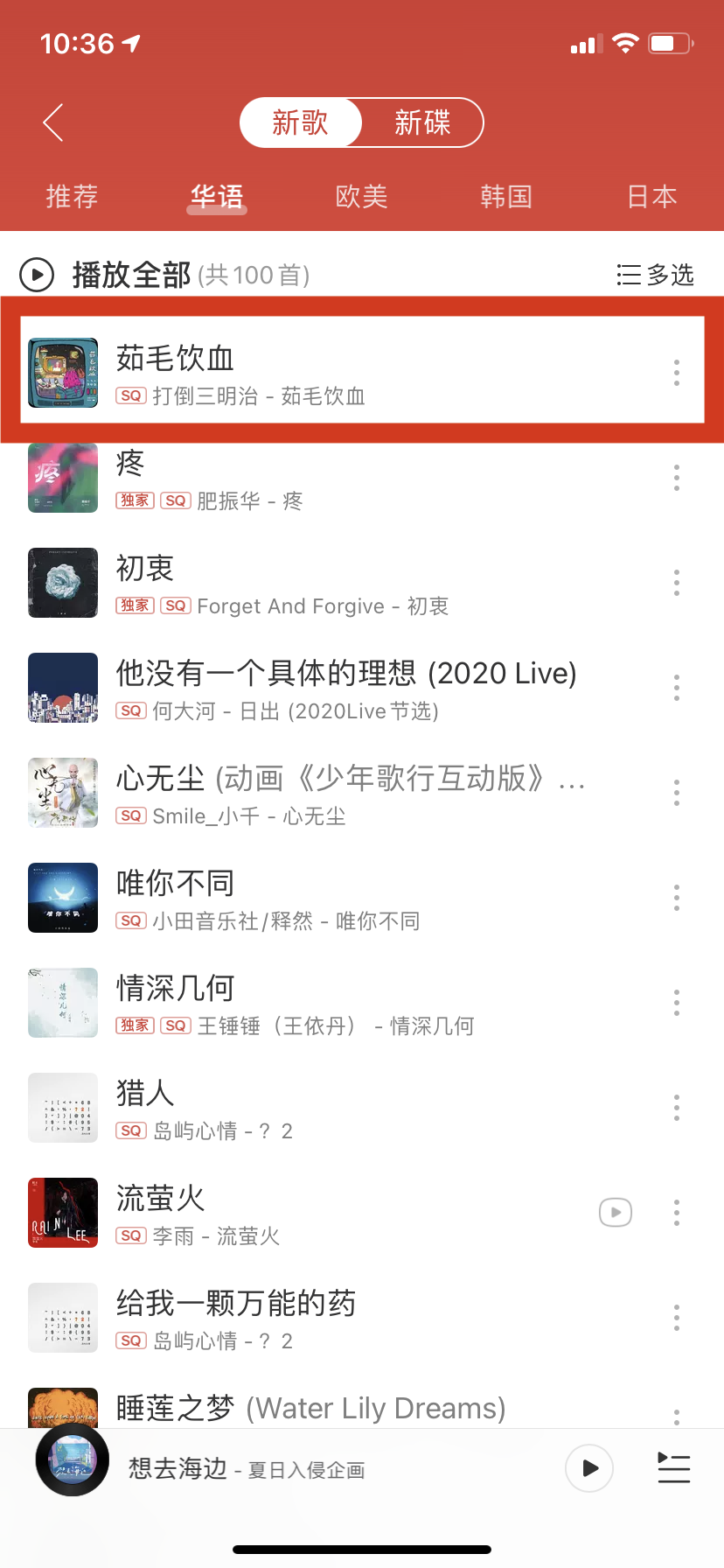Image resolution: width=724 pixels, height=1568 pixels.
Task: Go back using the arrow icon
Action: [53, 122]
